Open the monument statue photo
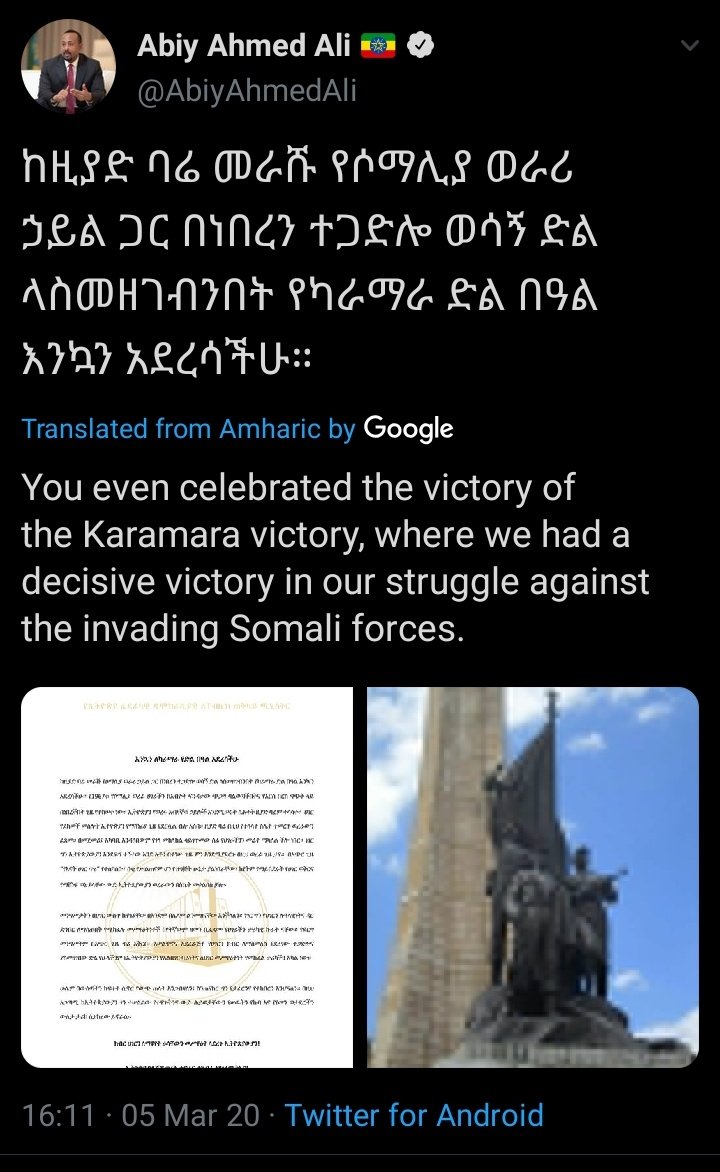Screen dimensions: 720x1172 (532, 877)
